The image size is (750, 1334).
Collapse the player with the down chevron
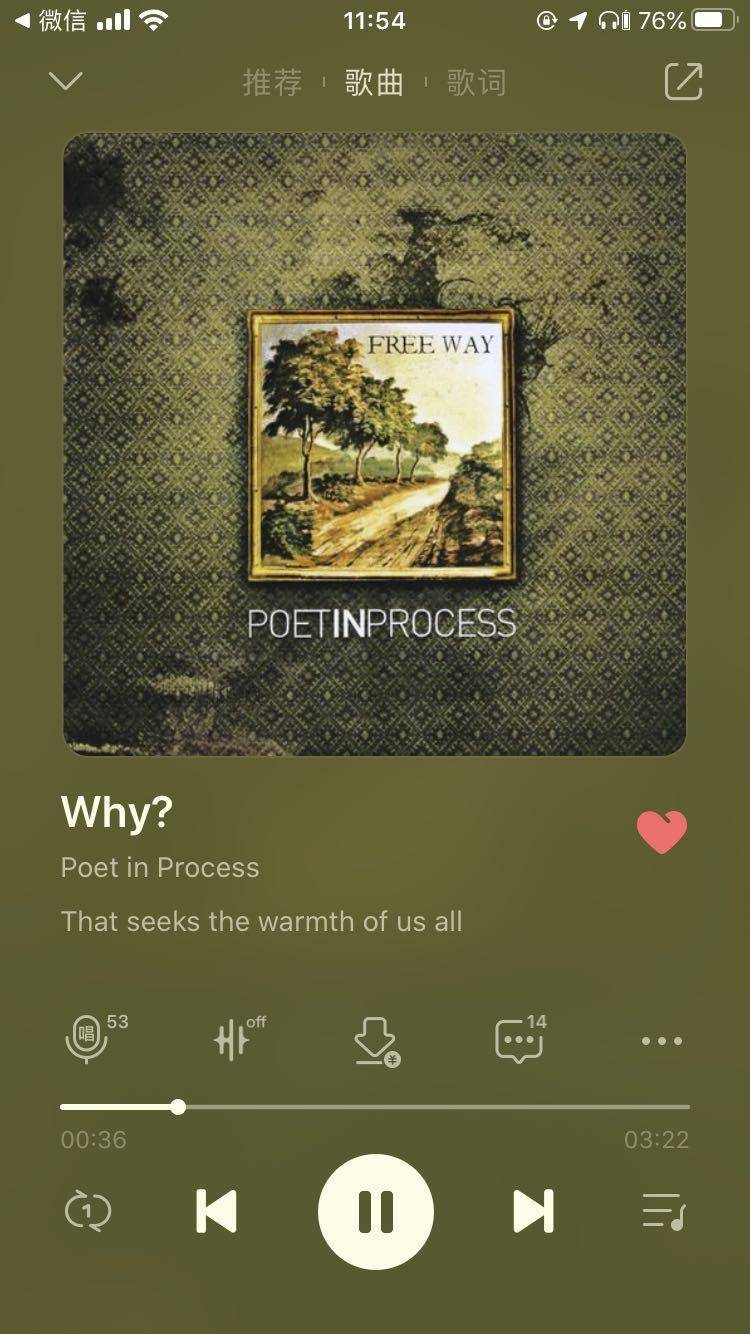coord(66,81)
